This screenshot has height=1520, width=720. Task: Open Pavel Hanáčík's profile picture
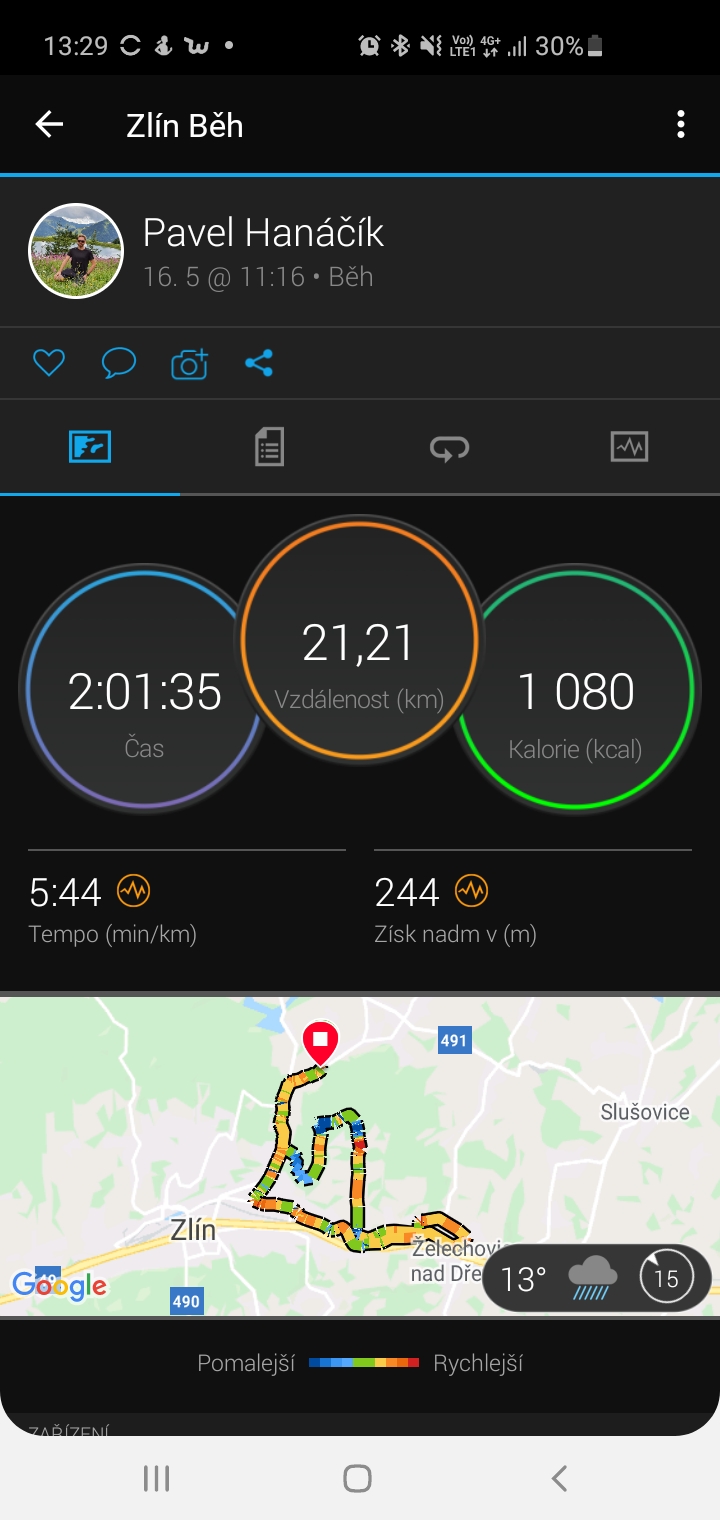76,251
